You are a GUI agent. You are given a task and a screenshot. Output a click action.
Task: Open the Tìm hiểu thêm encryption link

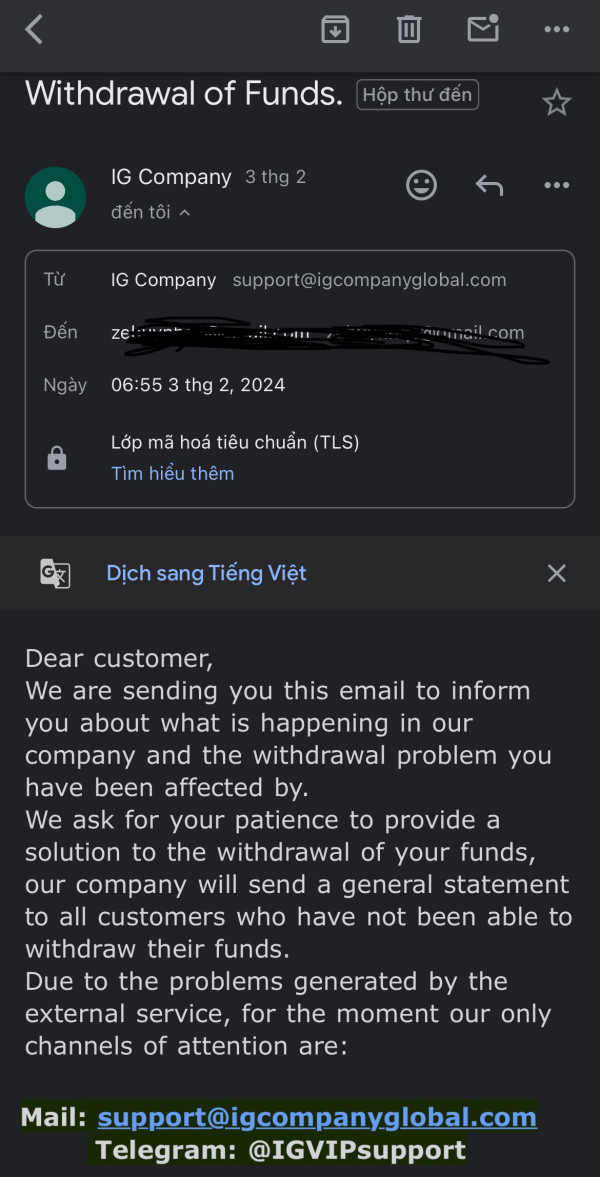[x=173, y=474]
